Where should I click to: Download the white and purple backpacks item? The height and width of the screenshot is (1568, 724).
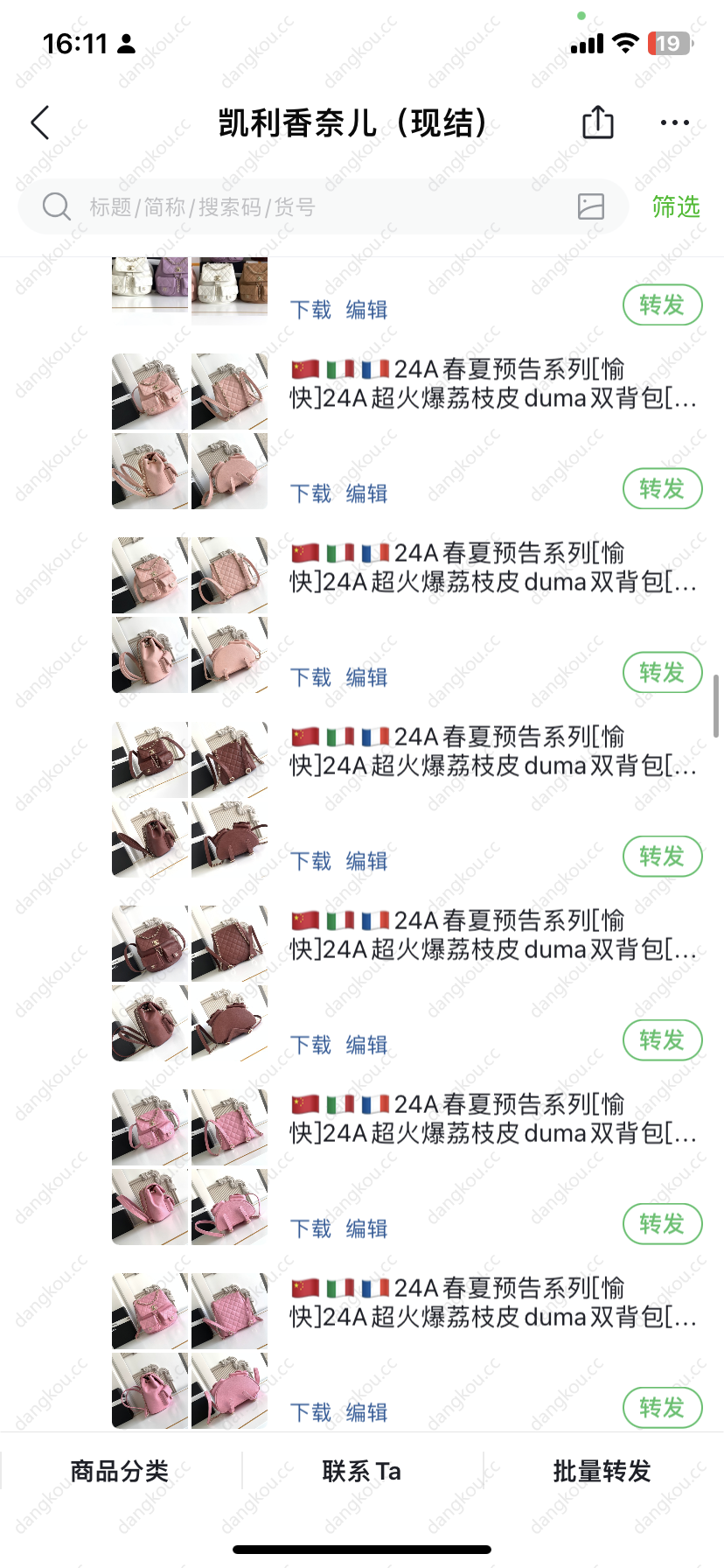[310, 310]
